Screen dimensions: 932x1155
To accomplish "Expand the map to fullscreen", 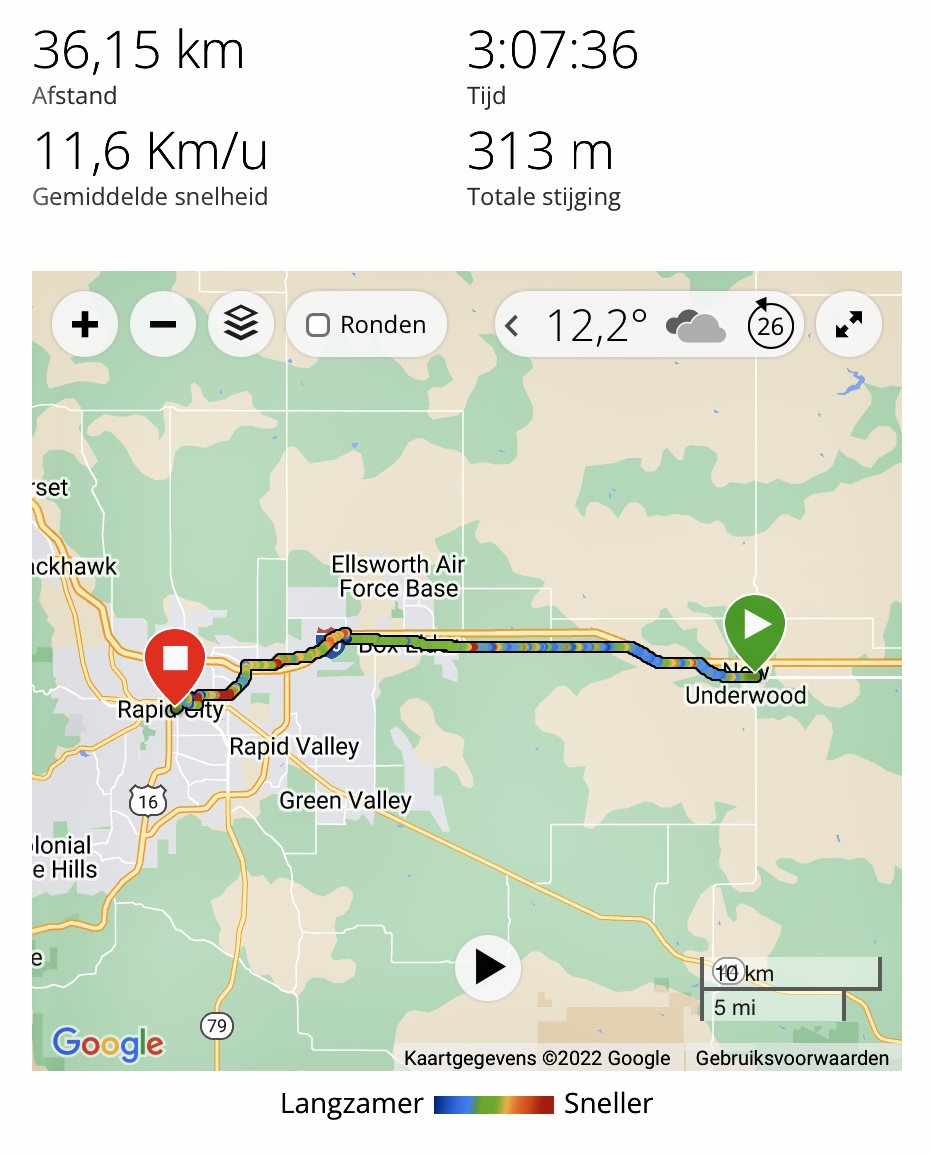I will 849,325.
